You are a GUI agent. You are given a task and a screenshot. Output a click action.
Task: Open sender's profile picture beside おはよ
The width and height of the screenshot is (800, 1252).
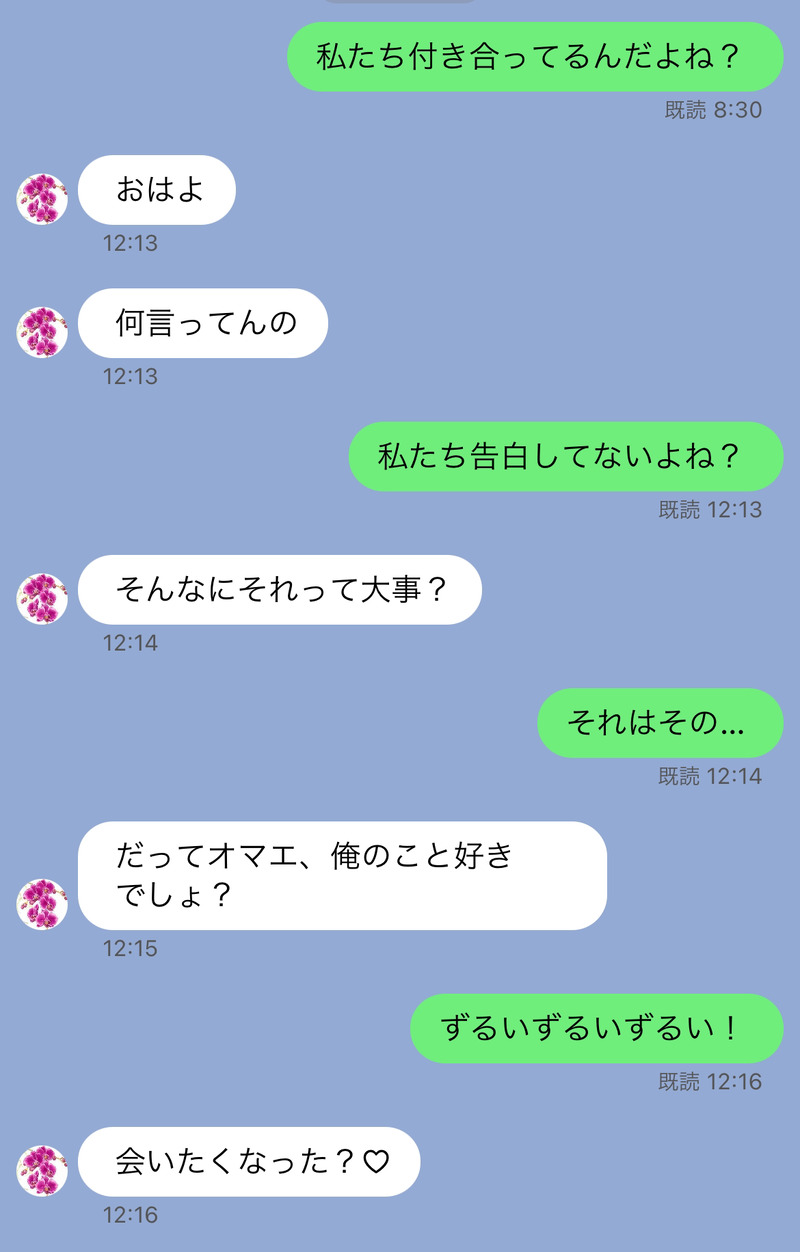(42, 199)
